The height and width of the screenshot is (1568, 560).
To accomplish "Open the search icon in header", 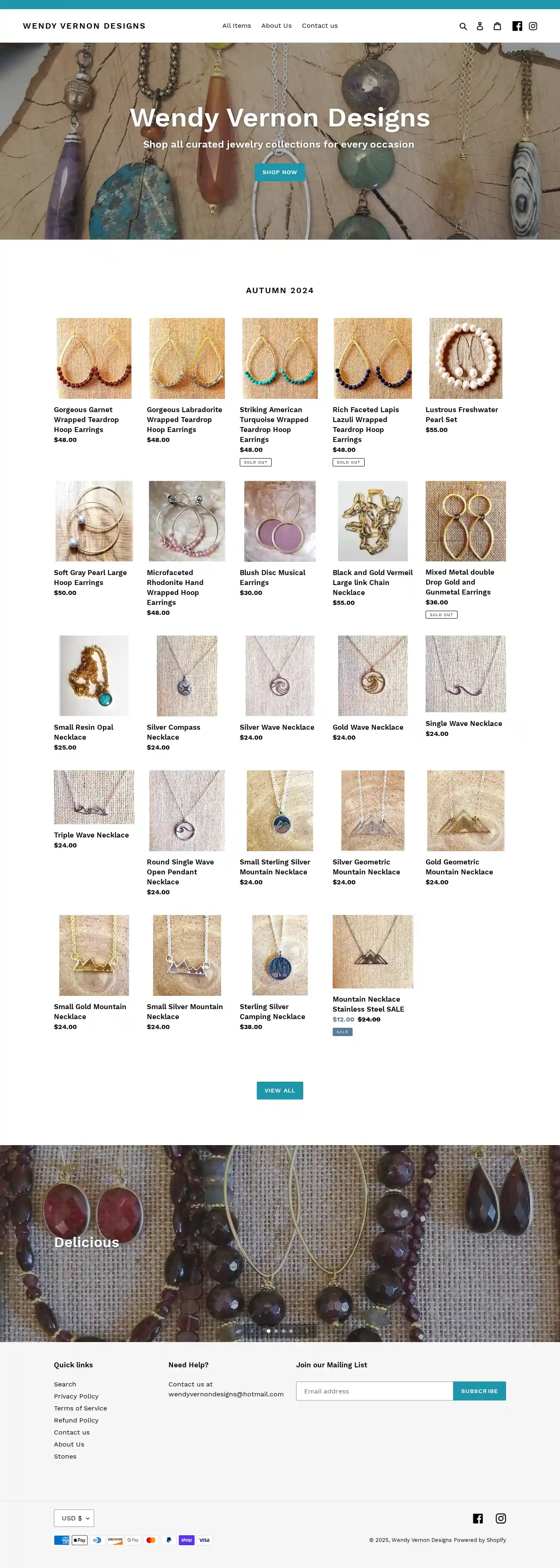I will tap(463, 26).
